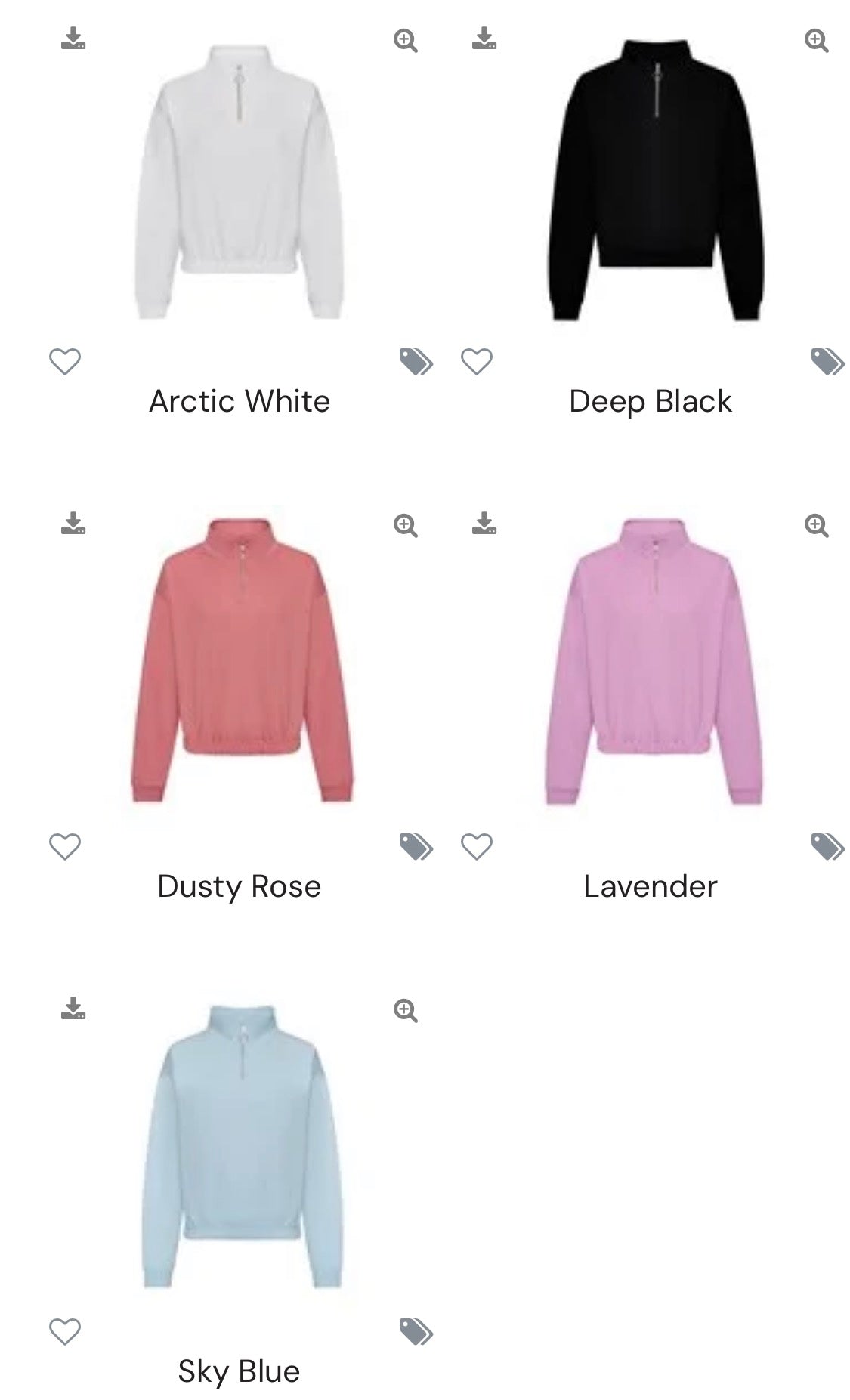Add Dusty Rose to favorites

64,846
